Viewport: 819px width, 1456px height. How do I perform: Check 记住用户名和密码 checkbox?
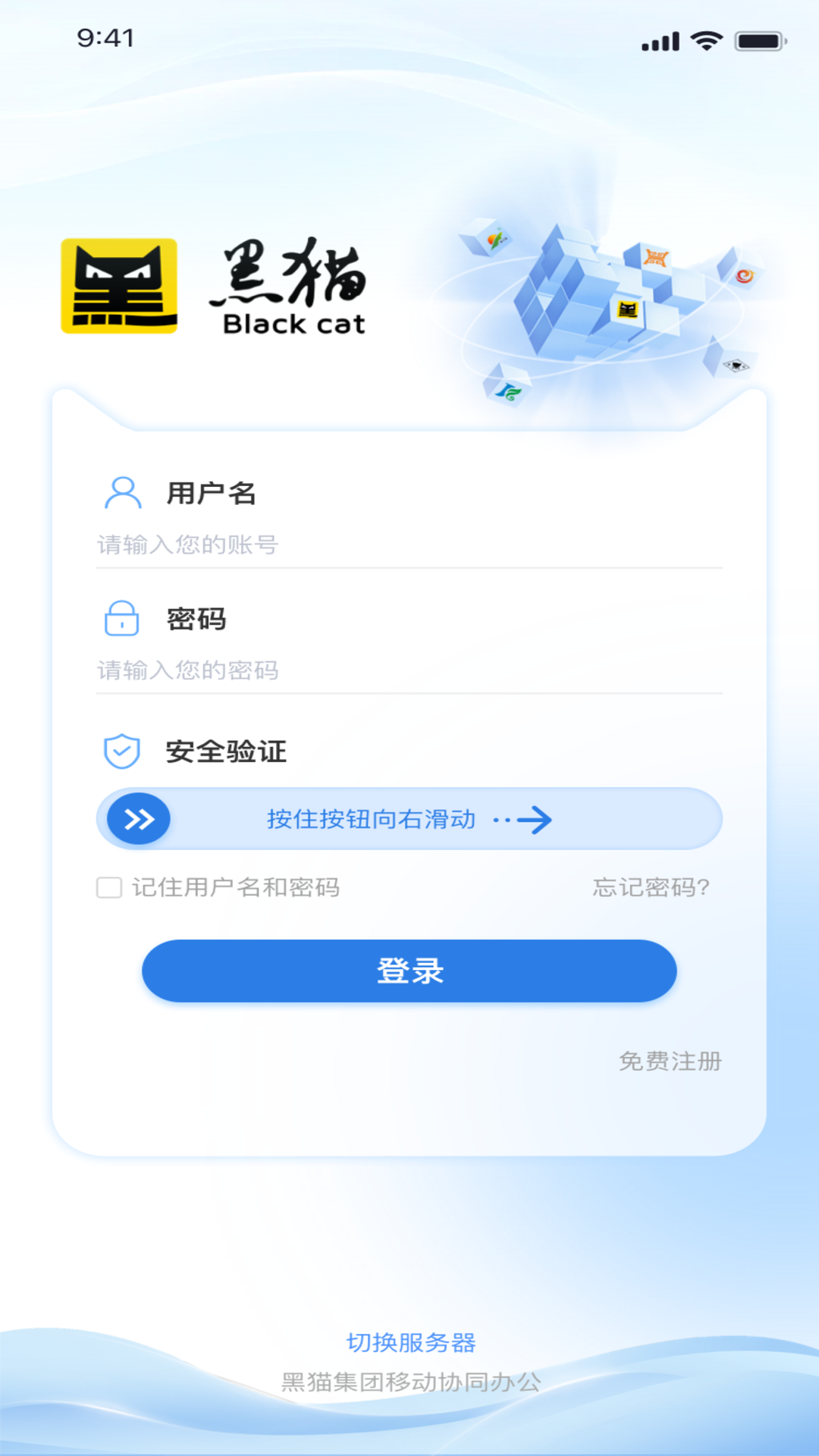coord(109,887)
